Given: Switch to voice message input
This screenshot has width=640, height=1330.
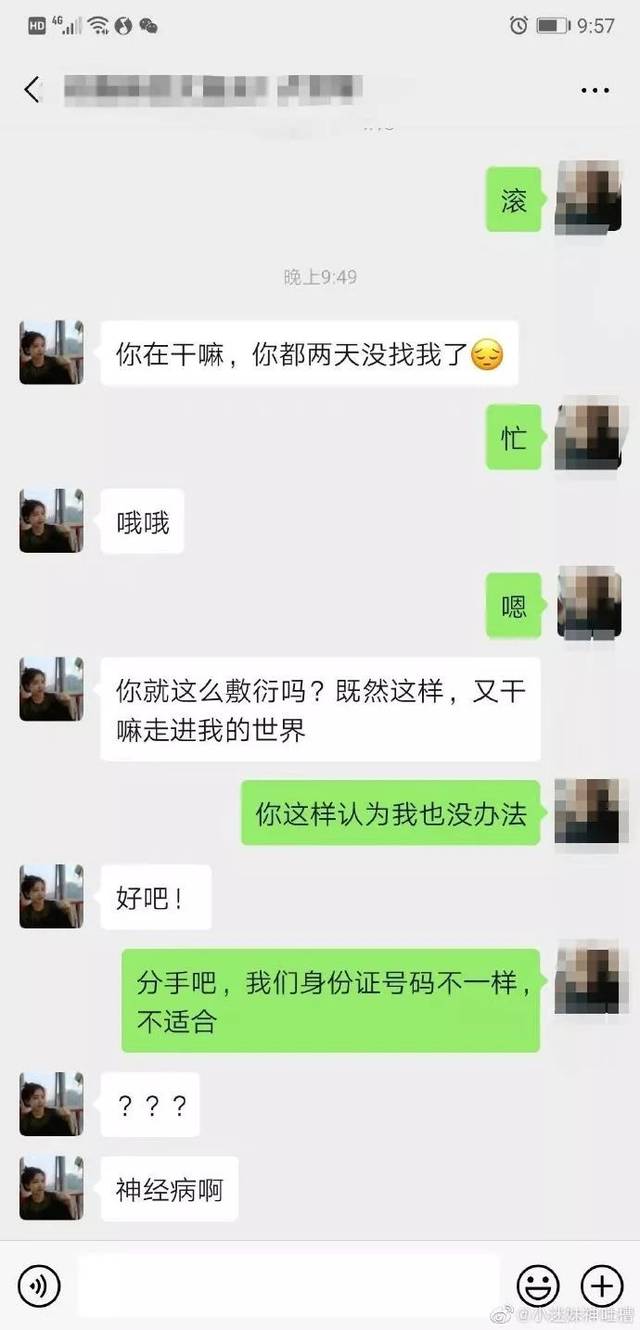Looking at the screenshot, I should (39, 1285).
